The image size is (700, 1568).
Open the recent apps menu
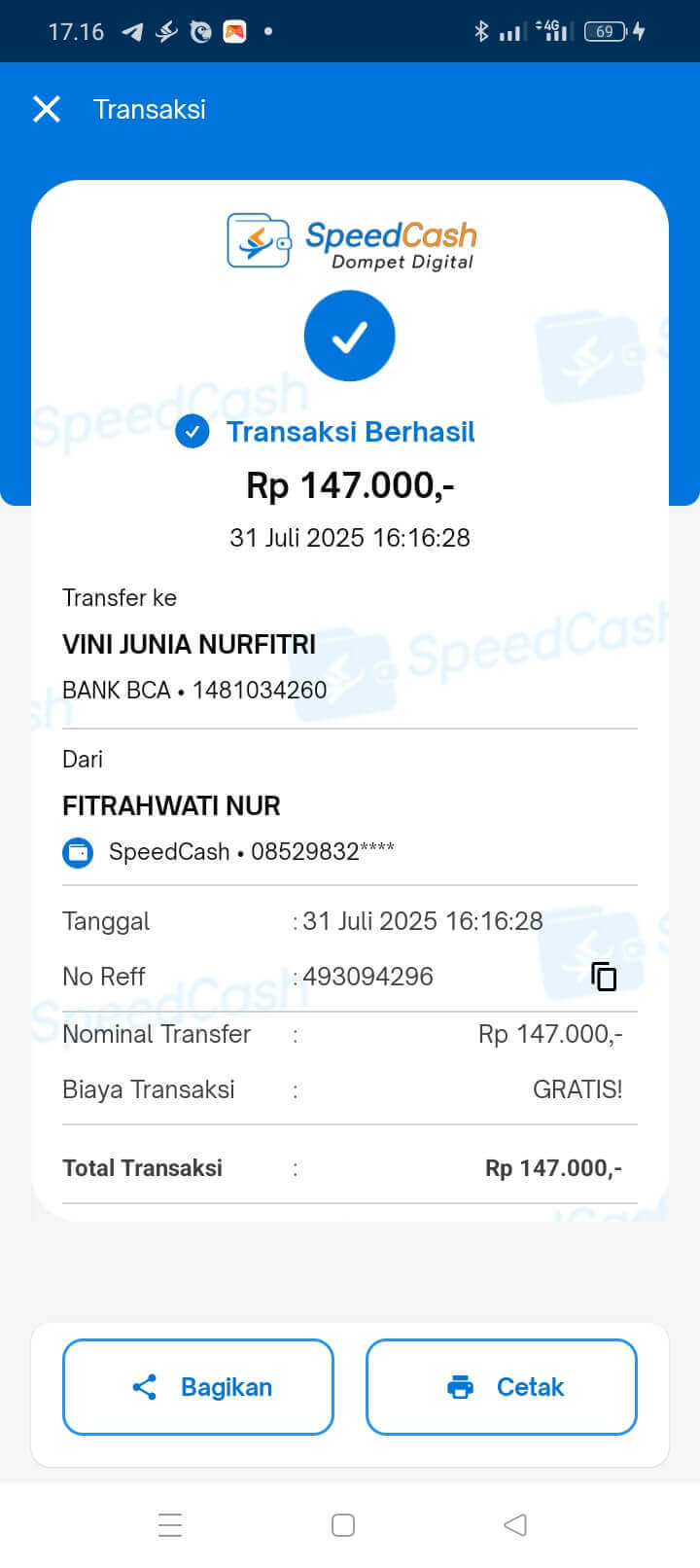click(170, 1524)
